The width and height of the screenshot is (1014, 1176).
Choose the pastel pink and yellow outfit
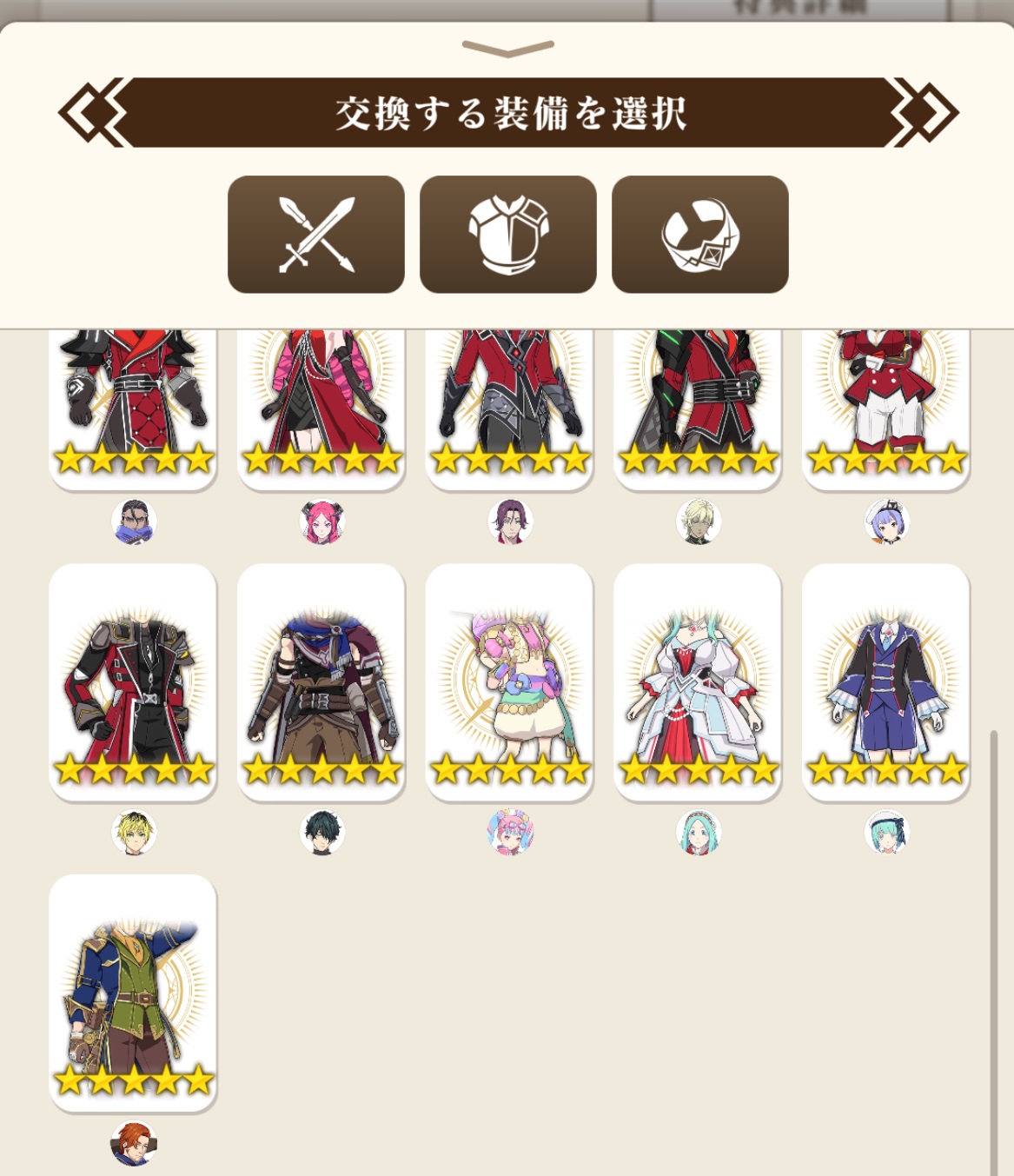tap(509, 682)
